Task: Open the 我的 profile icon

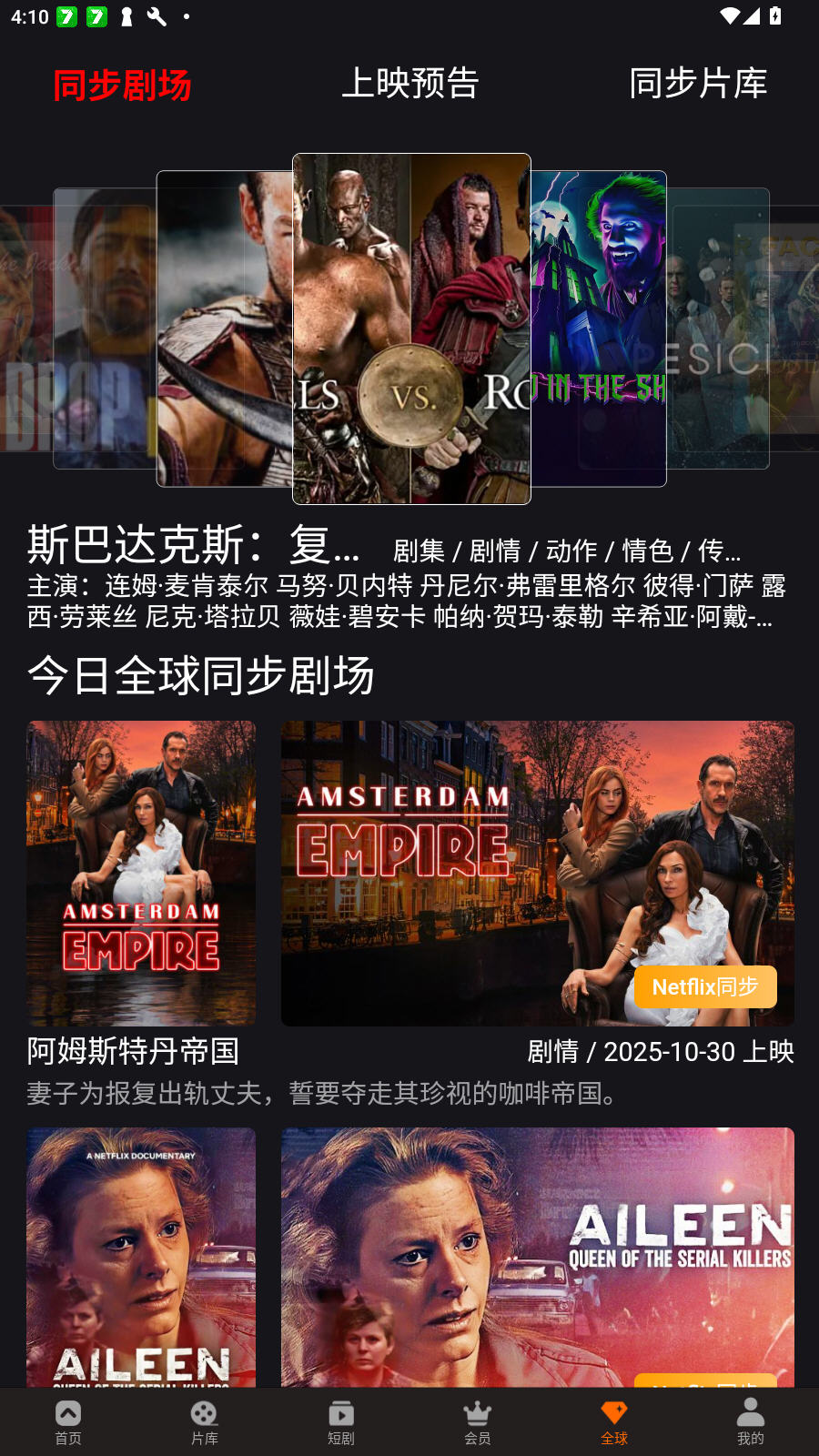Action: [751, 1420]
